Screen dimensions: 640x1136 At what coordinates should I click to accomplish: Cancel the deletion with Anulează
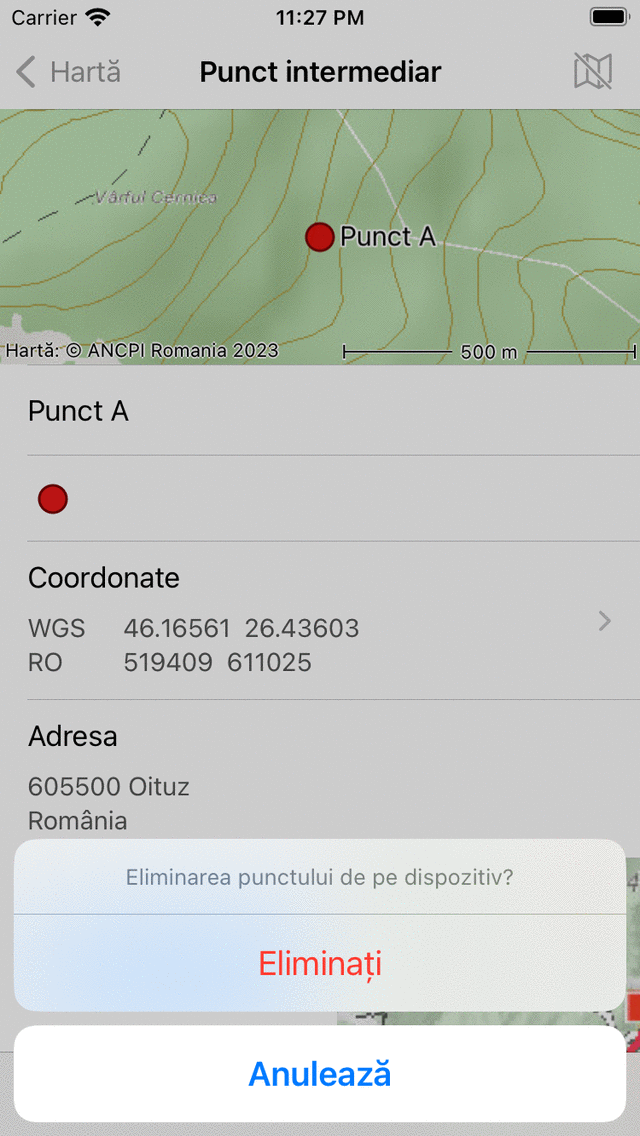point(320,1074)
